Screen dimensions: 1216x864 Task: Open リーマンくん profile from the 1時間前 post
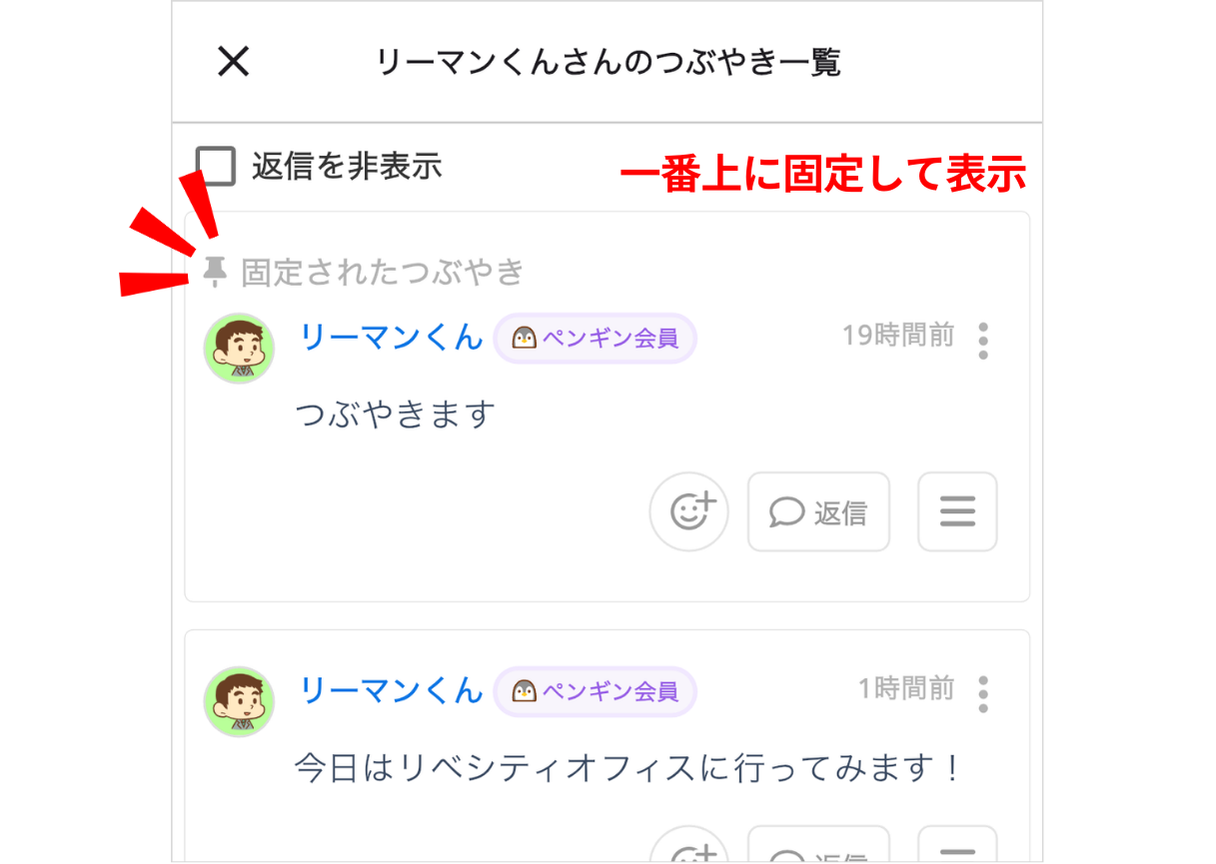tap(391, 690)
